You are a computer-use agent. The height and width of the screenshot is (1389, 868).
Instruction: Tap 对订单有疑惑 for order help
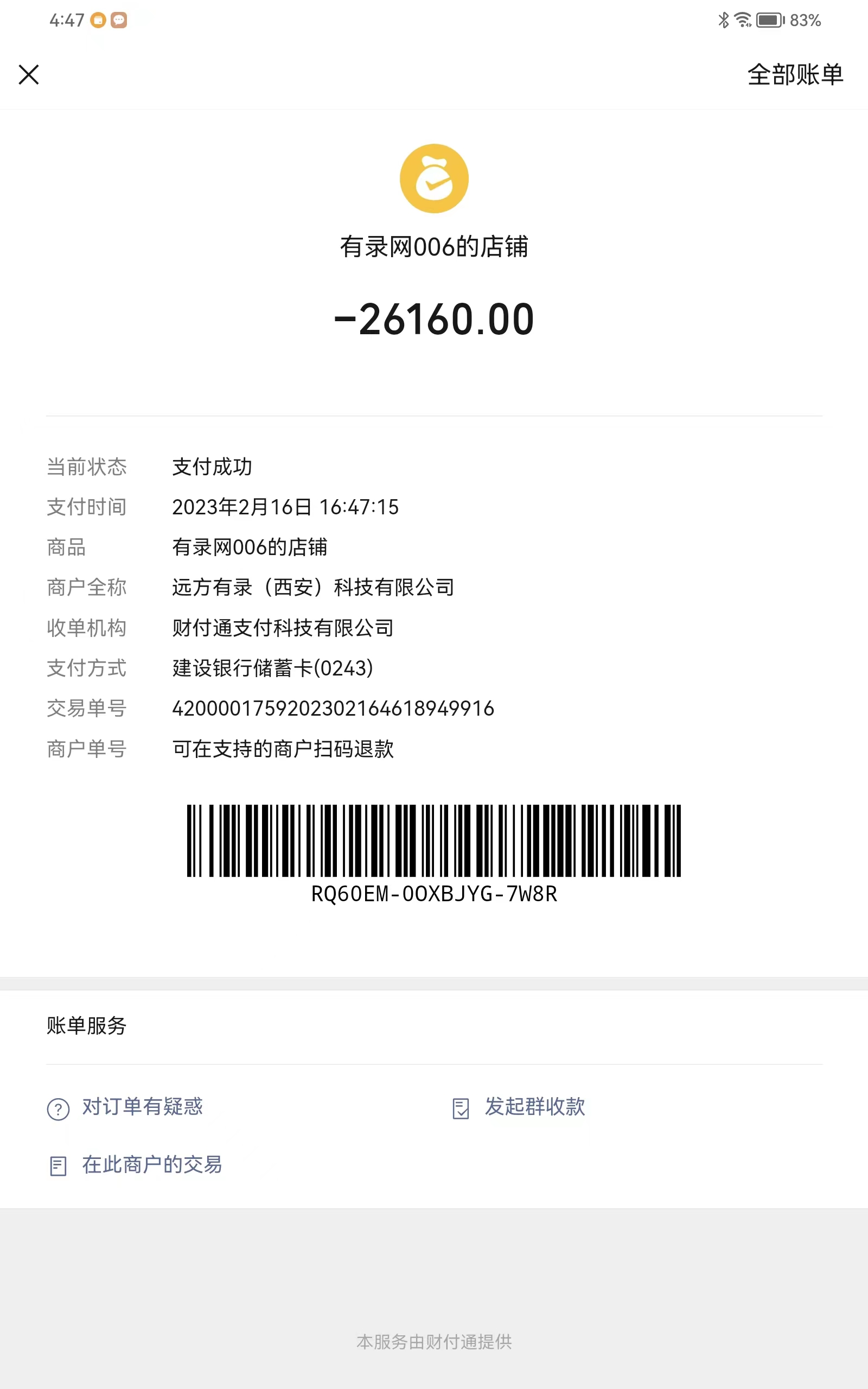coord(142,1107)
